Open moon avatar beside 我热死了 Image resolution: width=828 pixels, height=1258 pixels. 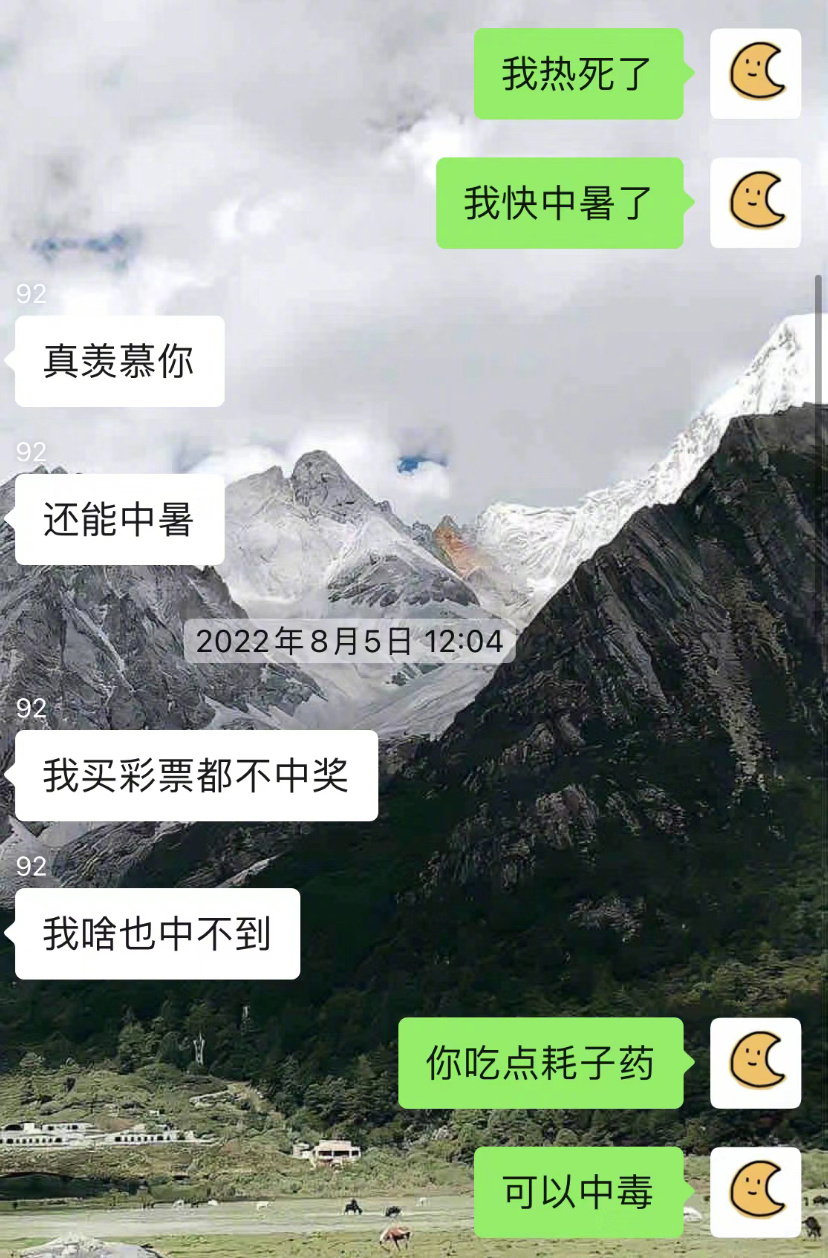pos(755,74)
